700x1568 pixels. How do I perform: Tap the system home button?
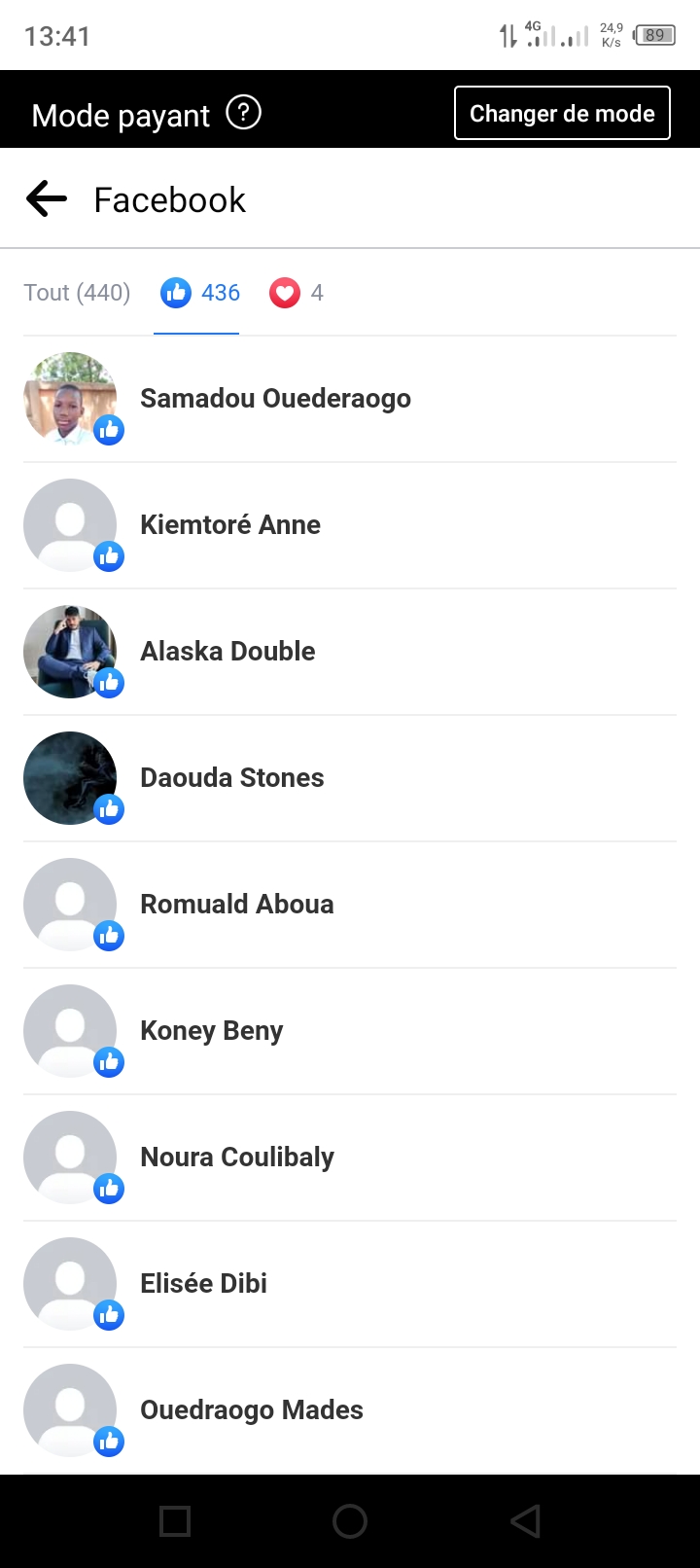click(350, 1521)
